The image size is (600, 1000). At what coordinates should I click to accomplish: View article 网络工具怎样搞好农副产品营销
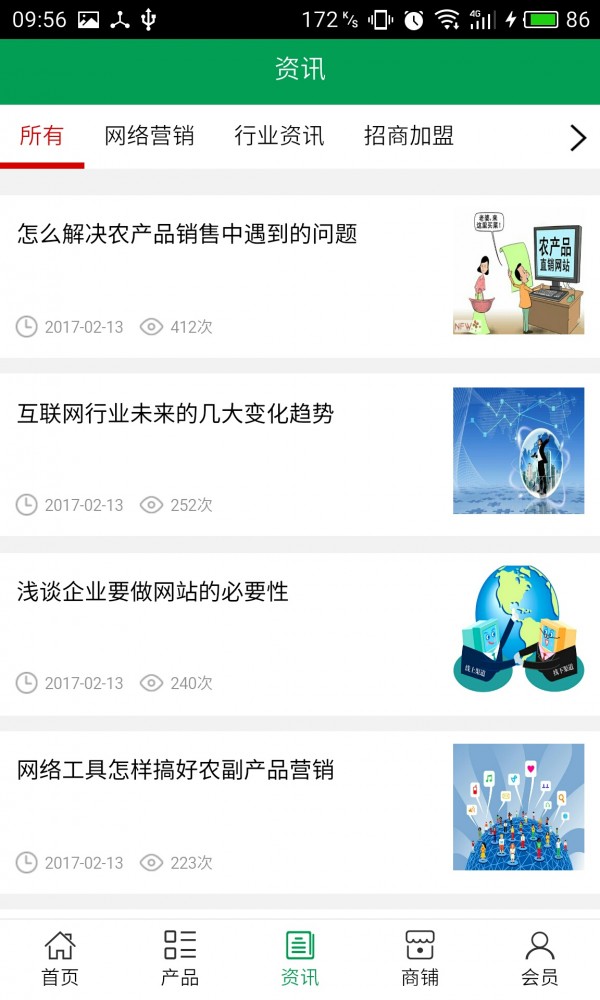coord(175,770)
